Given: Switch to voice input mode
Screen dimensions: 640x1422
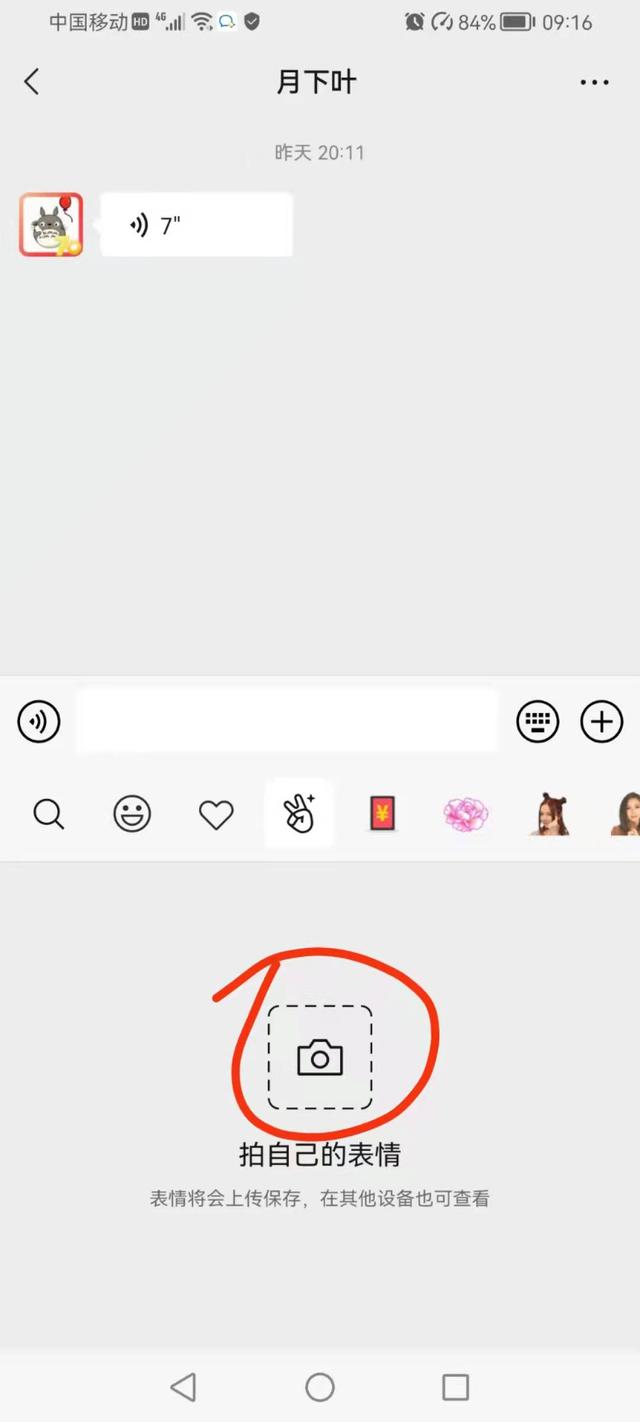Looking at the screenshot, I should click(x=39, y=721).
